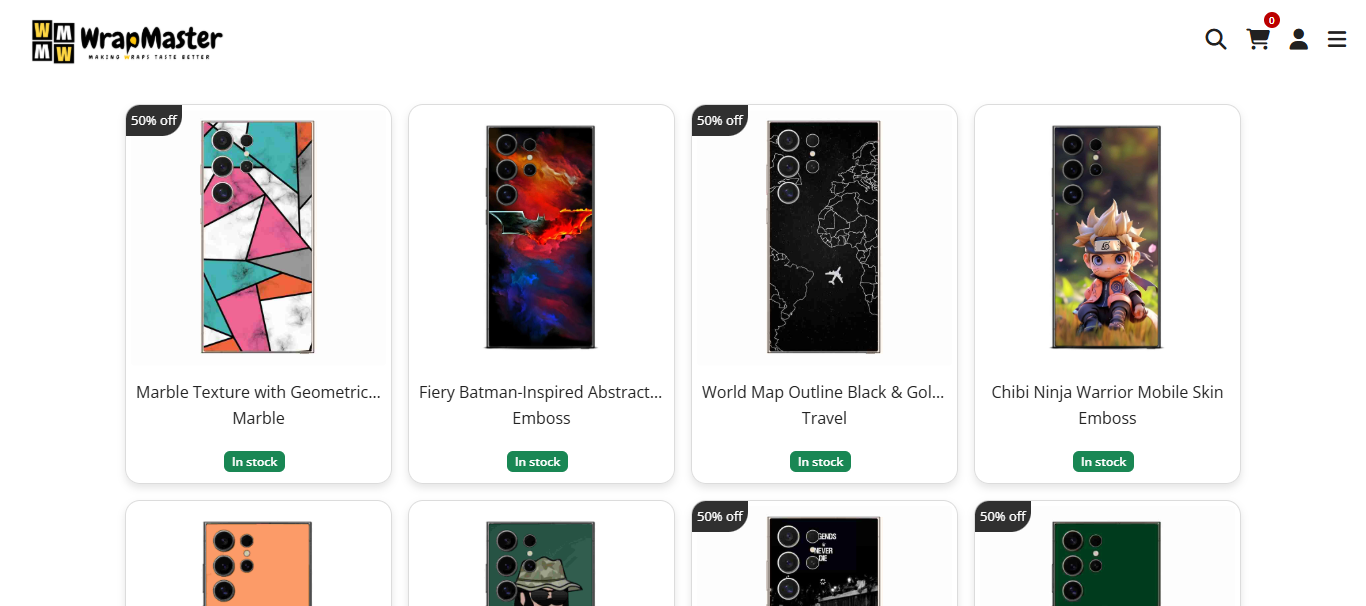The width and height of the screenshot is (1366, 606).
Task: Open the orange phone skin card
Action: (x=258, y=560)
